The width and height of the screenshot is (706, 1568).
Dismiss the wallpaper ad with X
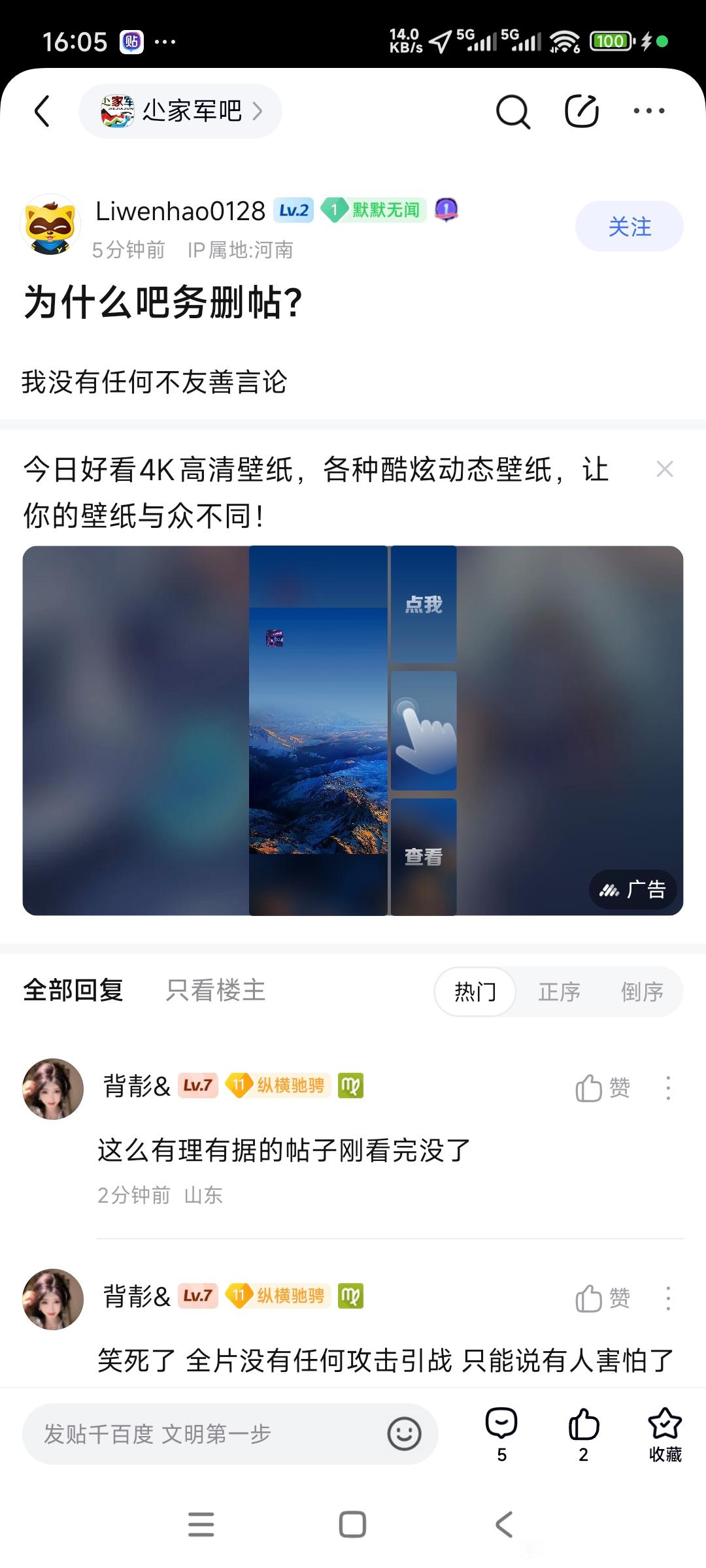pos(664,469)
